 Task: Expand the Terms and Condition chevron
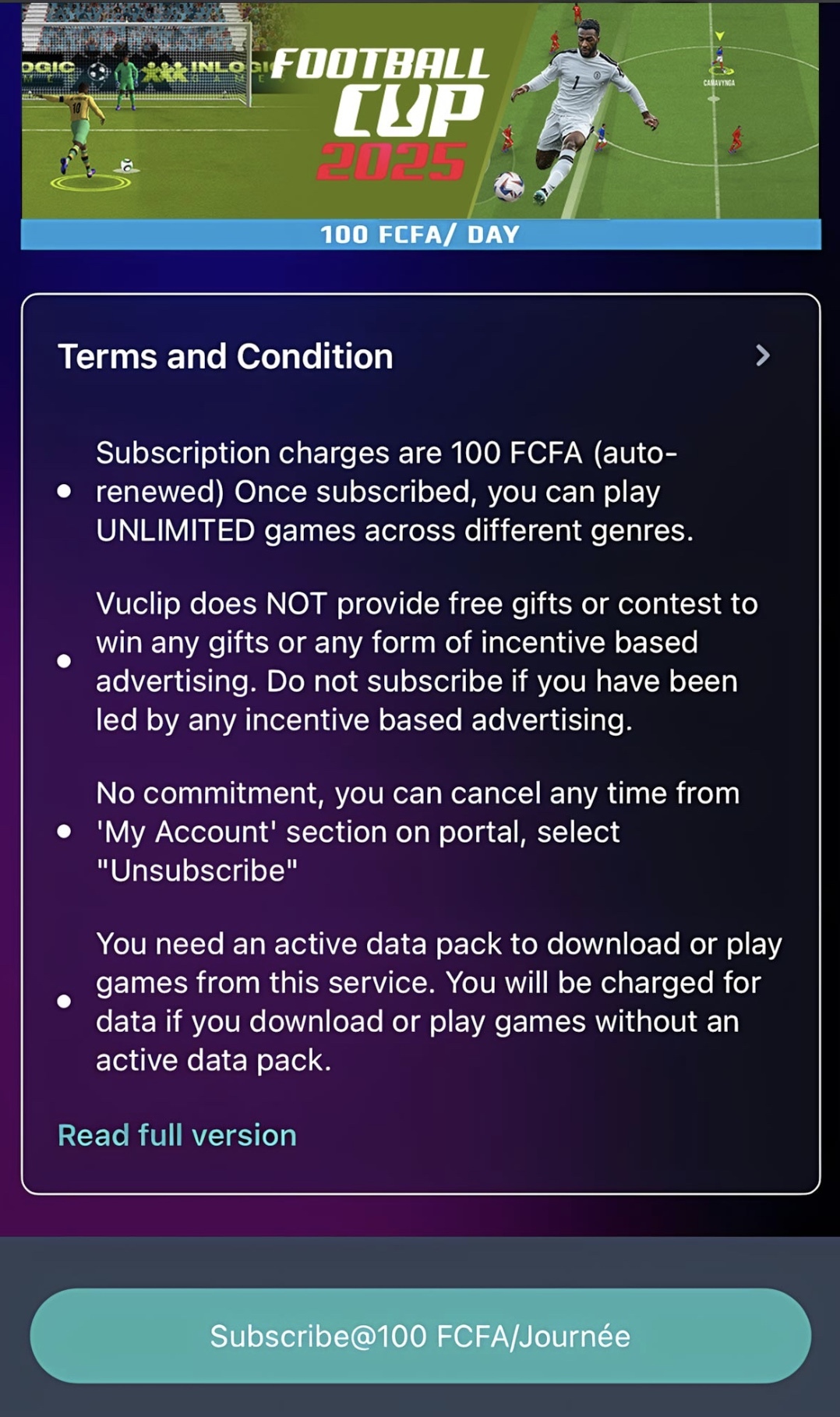coord(762,356)
